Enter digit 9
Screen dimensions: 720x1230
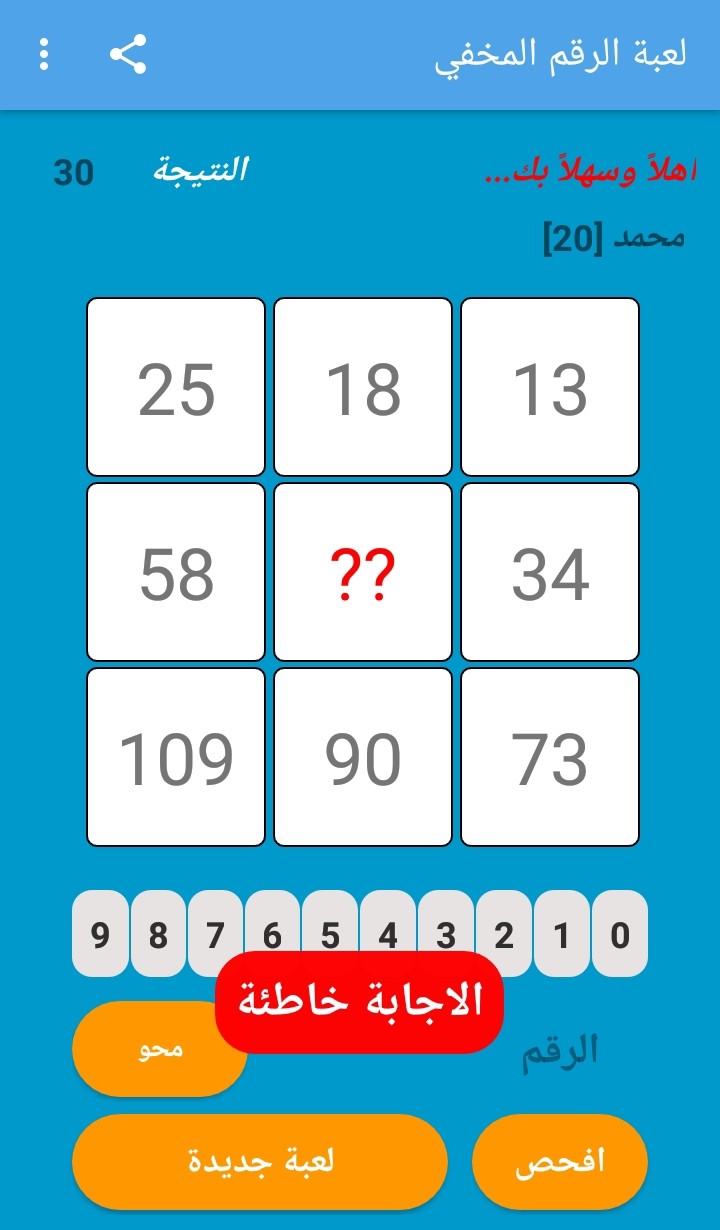tap(100, 934)
